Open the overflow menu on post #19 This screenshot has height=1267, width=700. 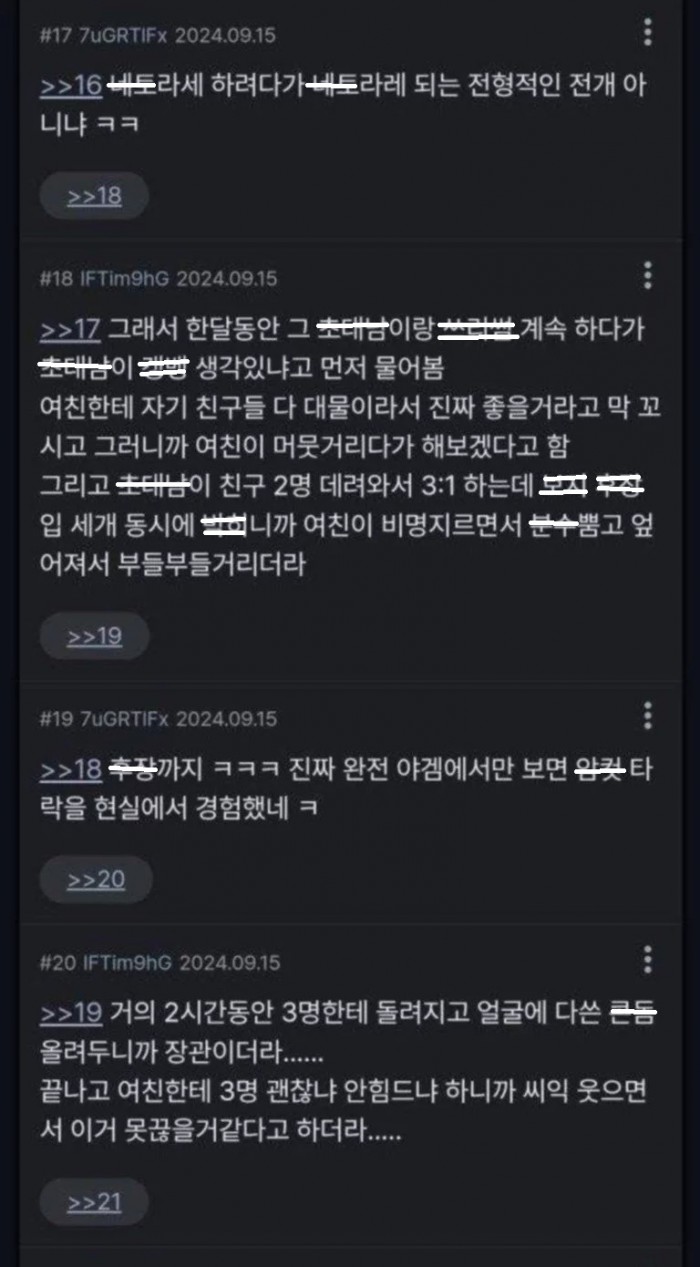[x=648, y=716]
